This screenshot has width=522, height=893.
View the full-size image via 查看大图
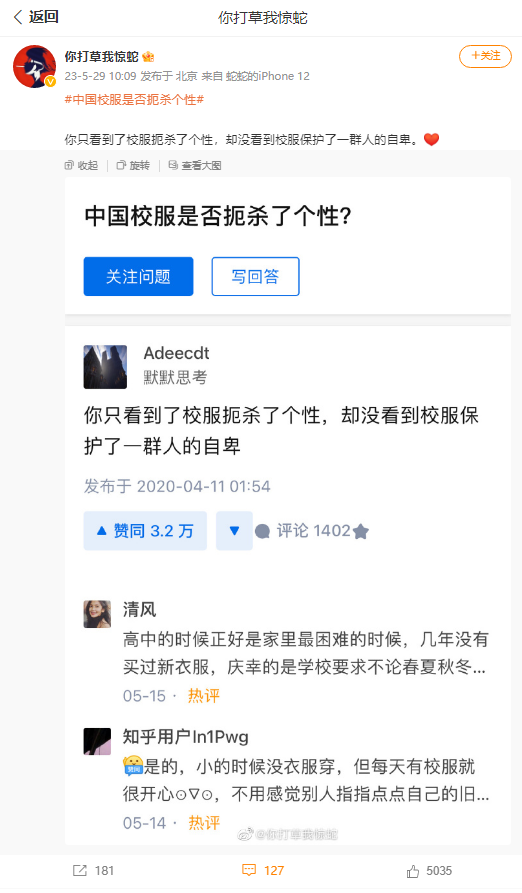tap(195, 165)
